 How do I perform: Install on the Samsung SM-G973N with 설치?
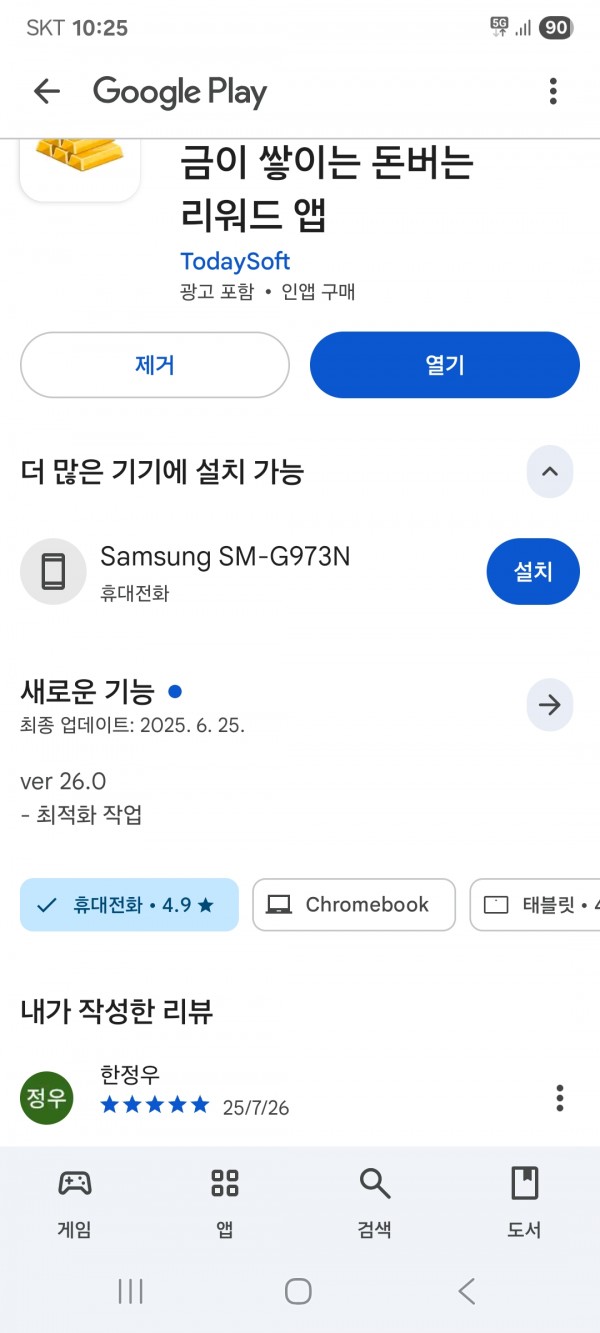pos(533,572)
